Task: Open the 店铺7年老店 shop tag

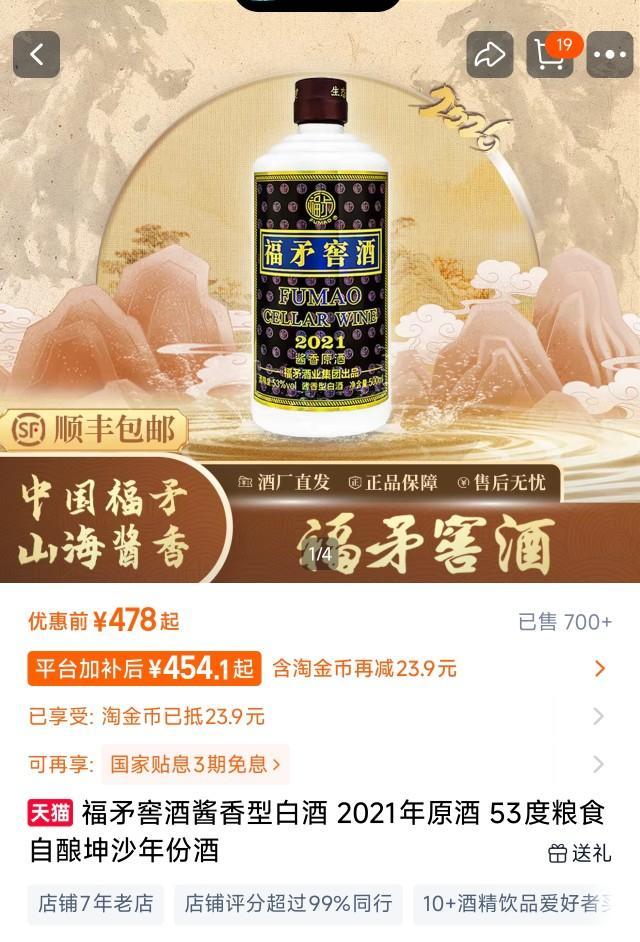Action: (x=96, y=904)
